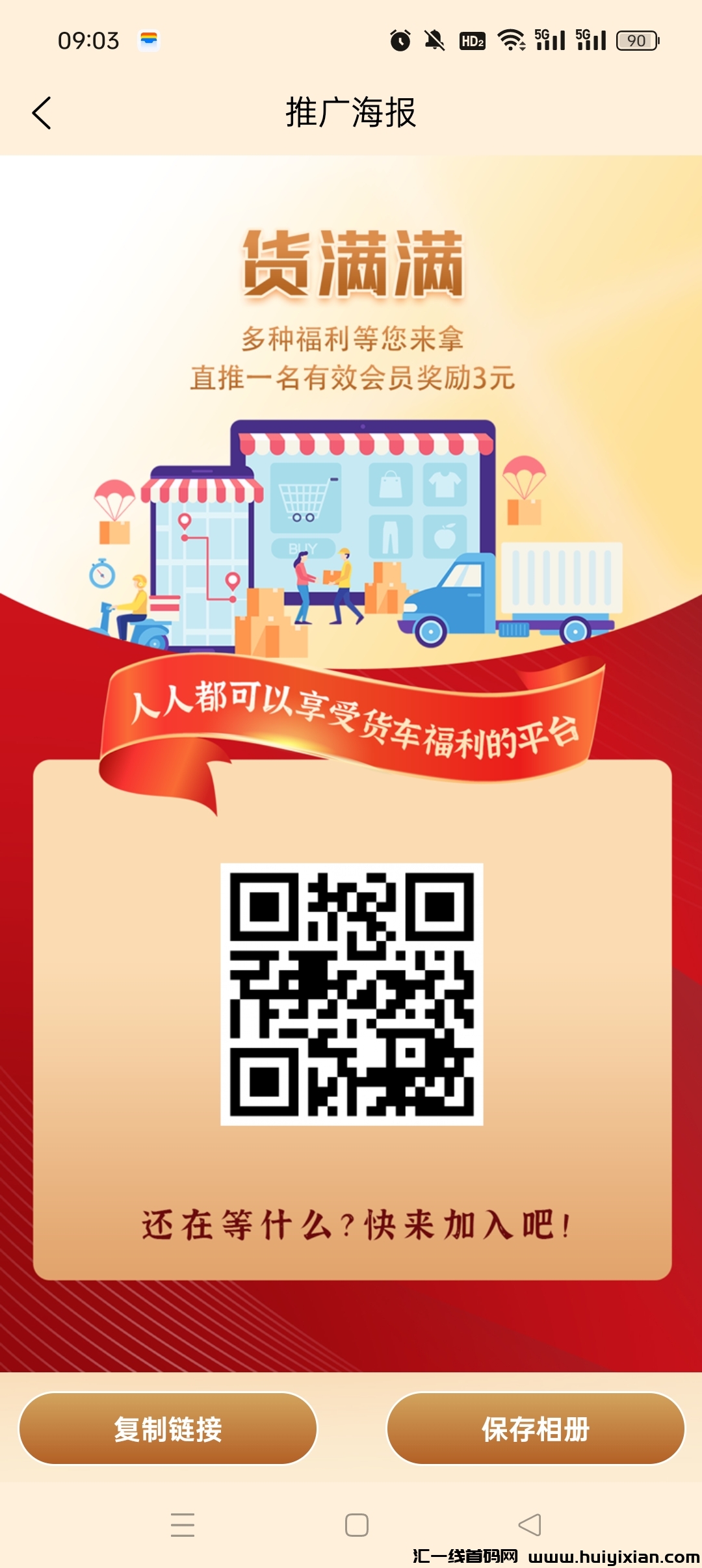Save poster with 保存相册 button
This screenshot has height=1568, width=702.
pyautogui.click(x=536, y=1429)
